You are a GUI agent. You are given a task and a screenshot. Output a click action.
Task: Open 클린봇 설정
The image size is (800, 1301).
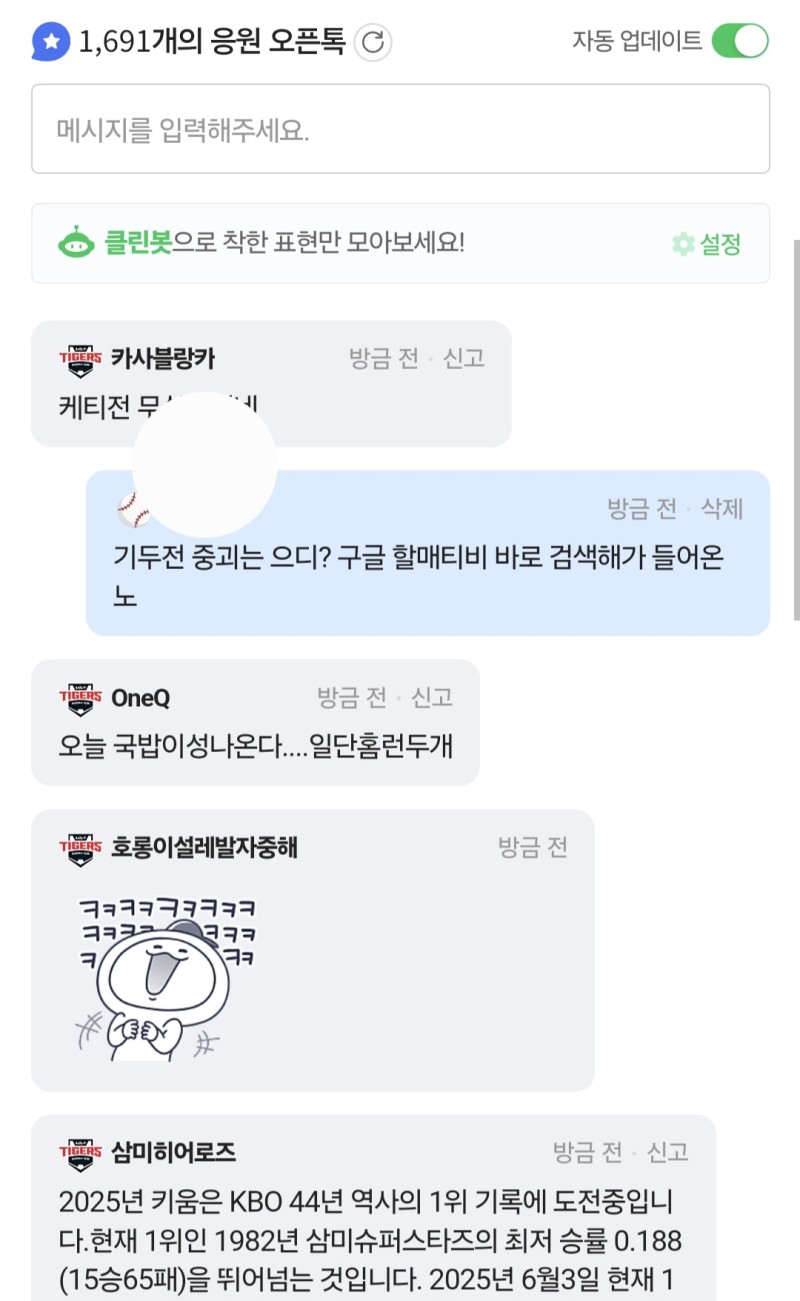coord(708,244)
